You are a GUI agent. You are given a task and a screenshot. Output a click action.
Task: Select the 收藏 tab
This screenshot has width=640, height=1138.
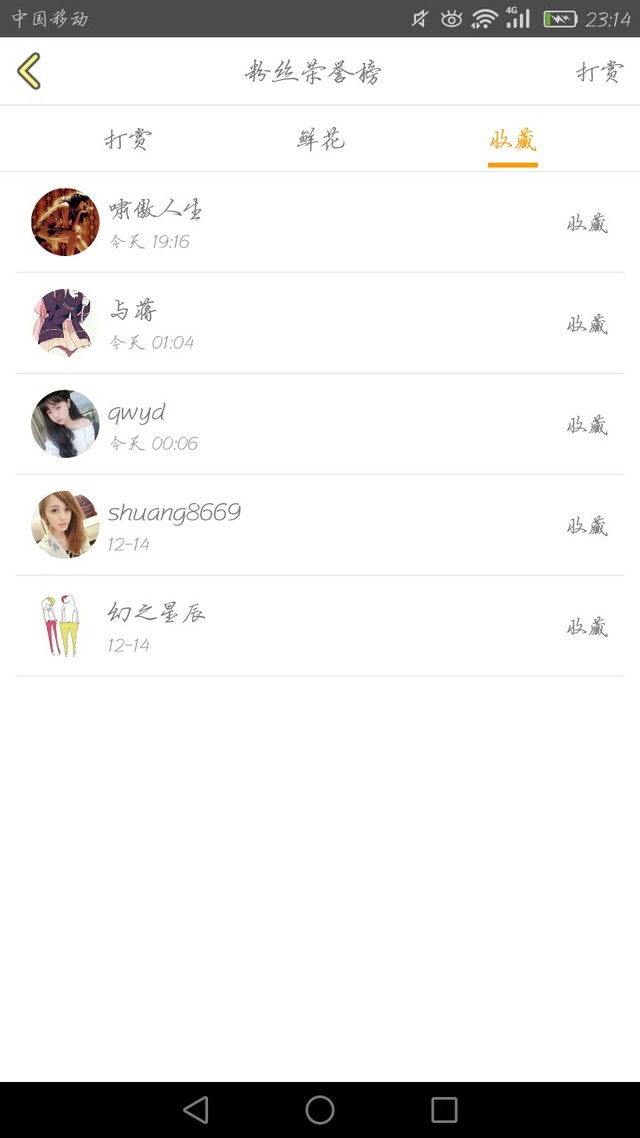(512, 140)
